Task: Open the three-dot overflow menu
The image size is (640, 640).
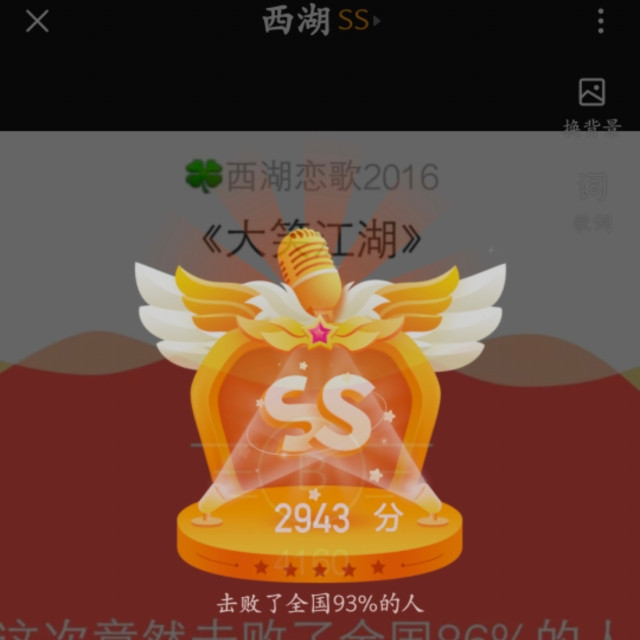Action: tap(600, 21)
